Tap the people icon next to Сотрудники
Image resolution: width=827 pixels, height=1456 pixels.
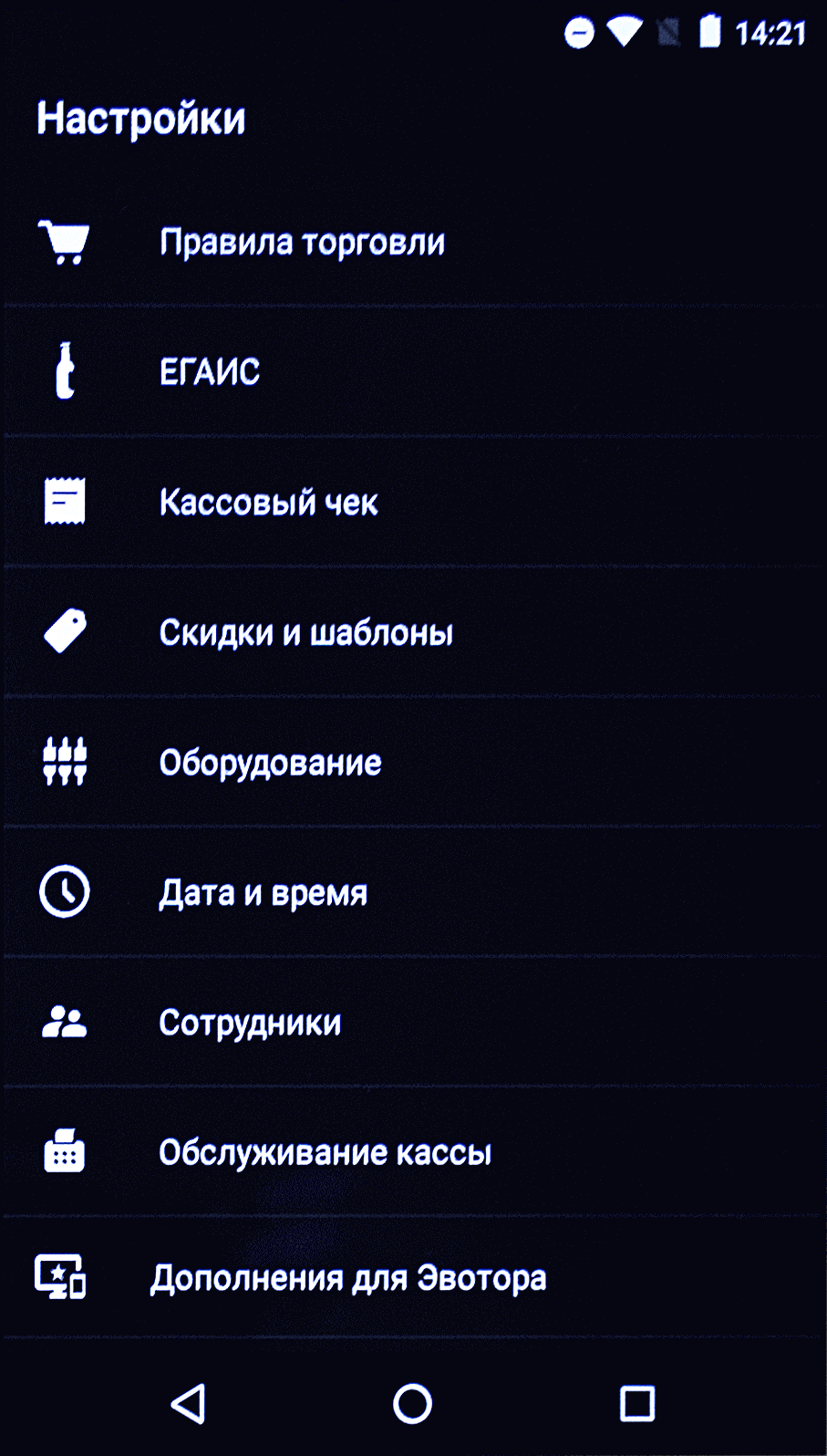65,1022
